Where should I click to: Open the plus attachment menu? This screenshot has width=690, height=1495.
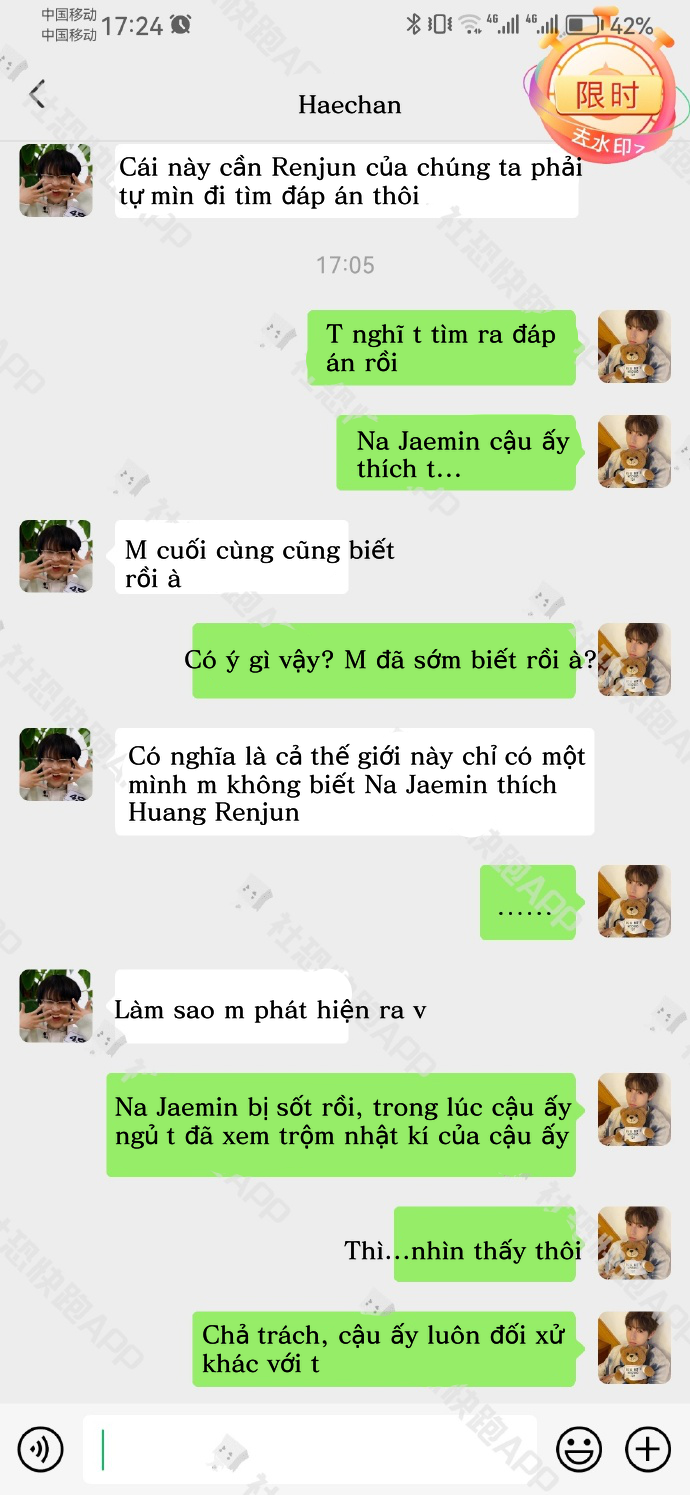[x=647, y=1449]
